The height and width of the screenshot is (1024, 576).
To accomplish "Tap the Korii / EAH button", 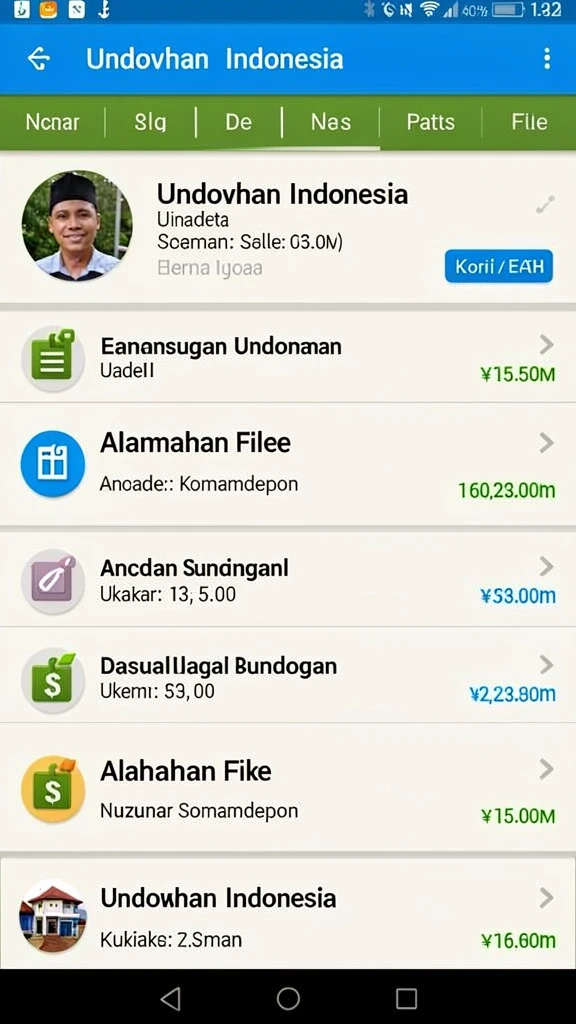I will [x=499, y=266].
